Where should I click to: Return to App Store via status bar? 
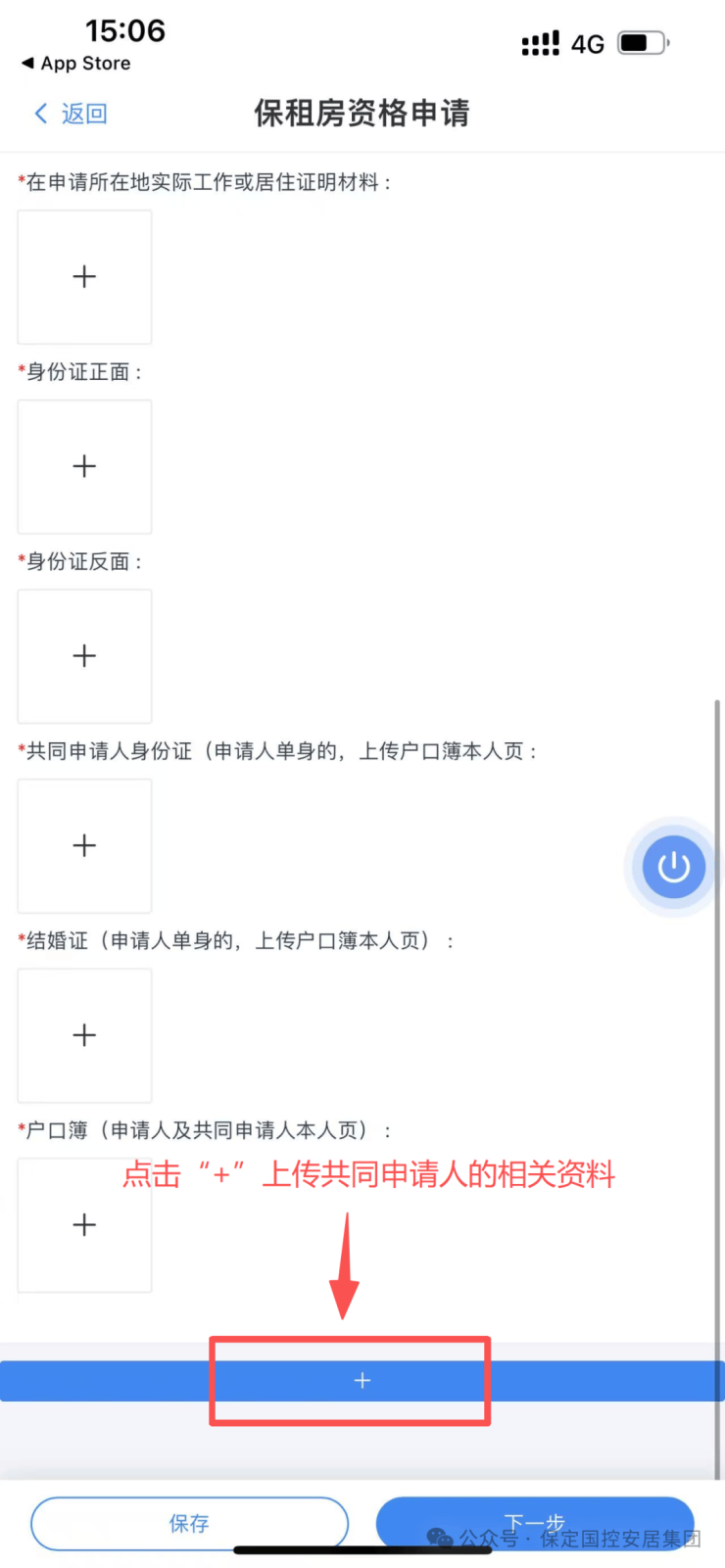point(76,64)
